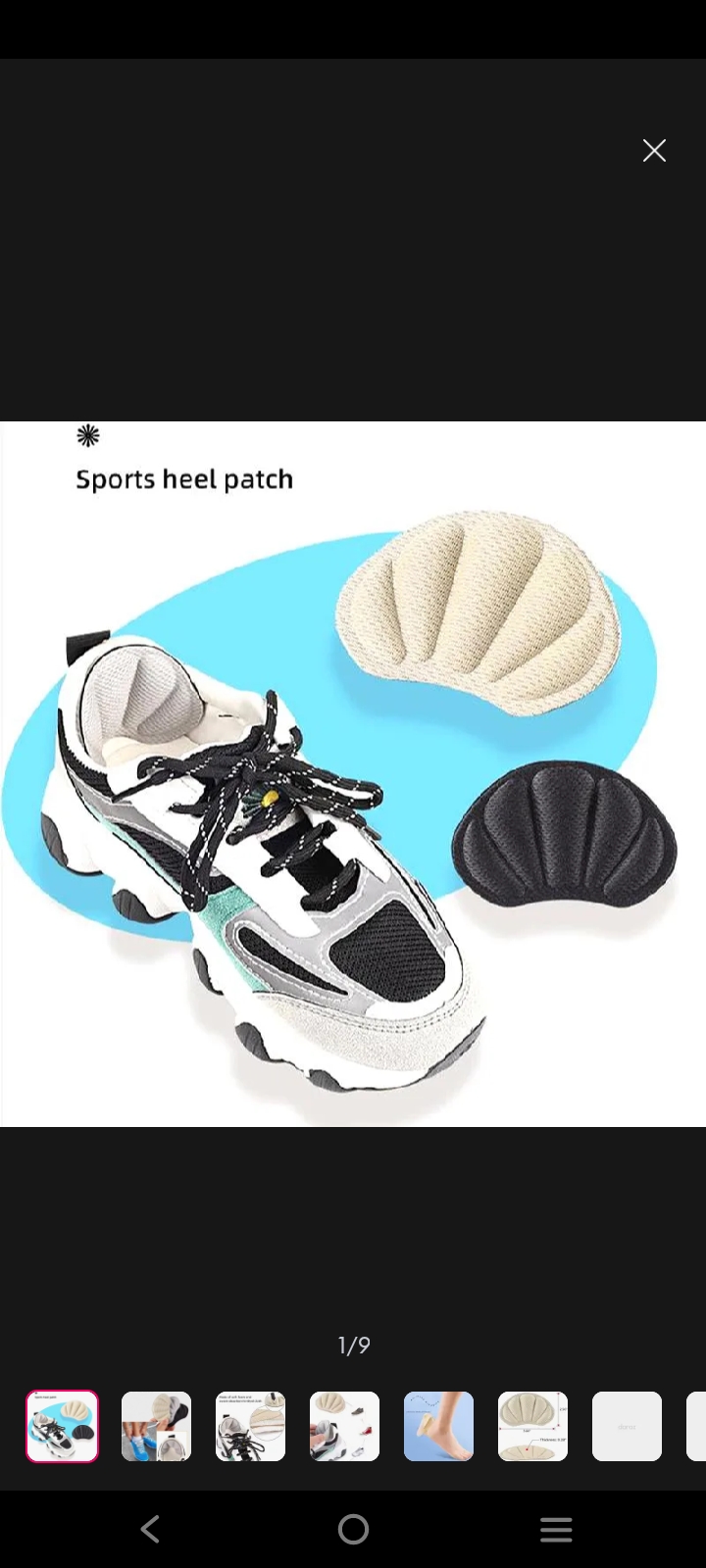Select the first thumbnail, sneaker with heel patches
The image size is (706, 1568).
tap(62, 1426)
